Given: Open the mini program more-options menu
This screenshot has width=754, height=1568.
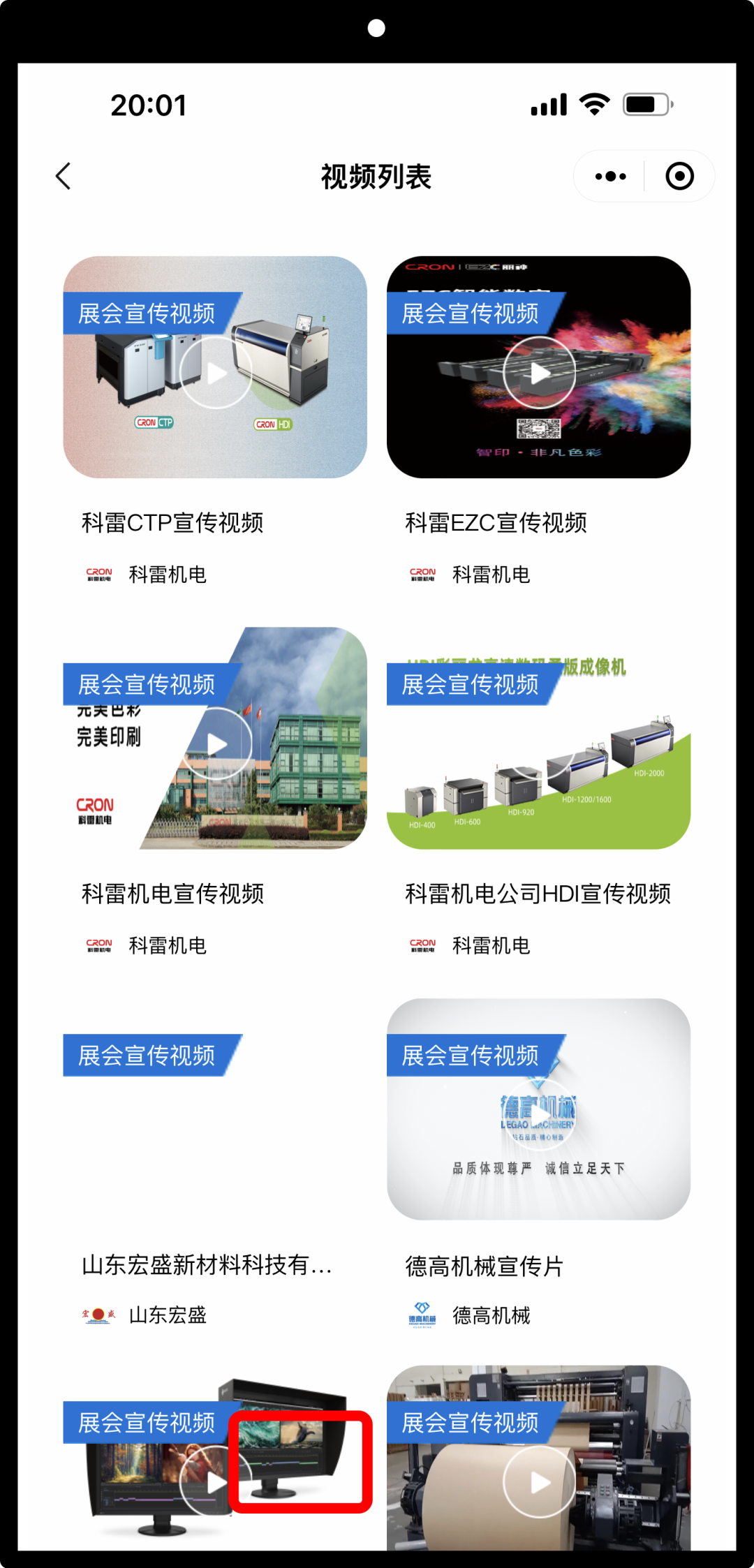Looking at the screenshot, I should 610,177.
